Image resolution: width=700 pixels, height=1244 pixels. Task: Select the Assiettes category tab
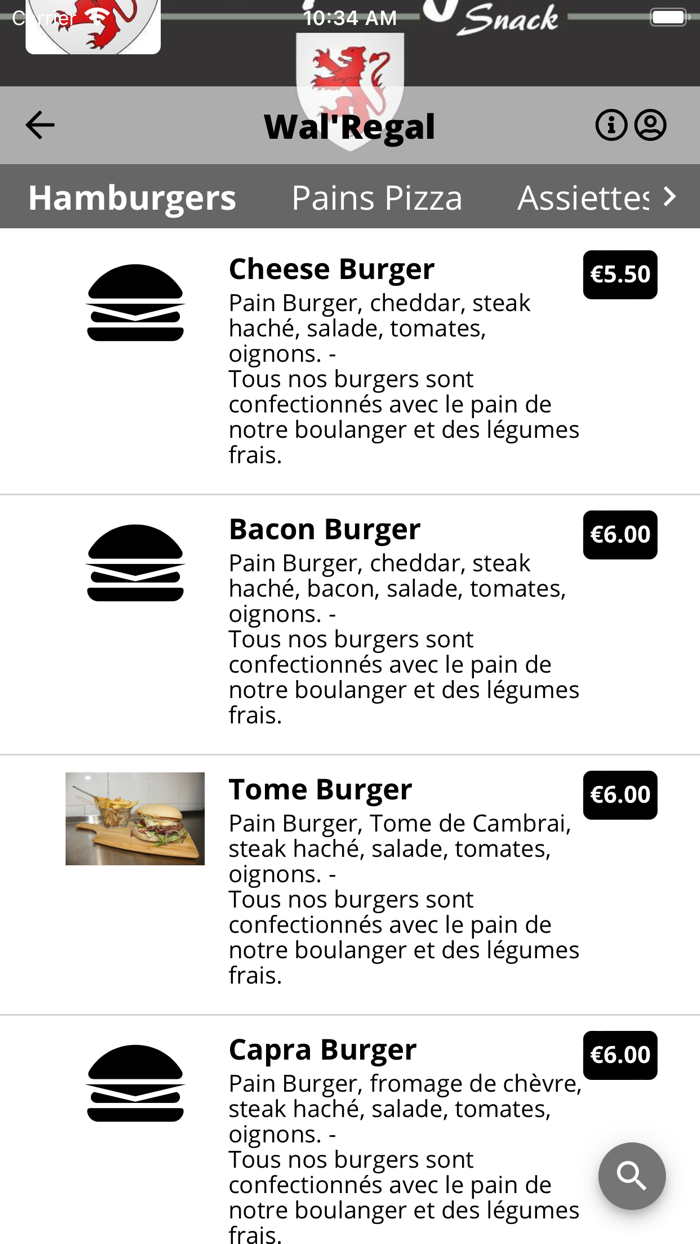coord(582,197)
